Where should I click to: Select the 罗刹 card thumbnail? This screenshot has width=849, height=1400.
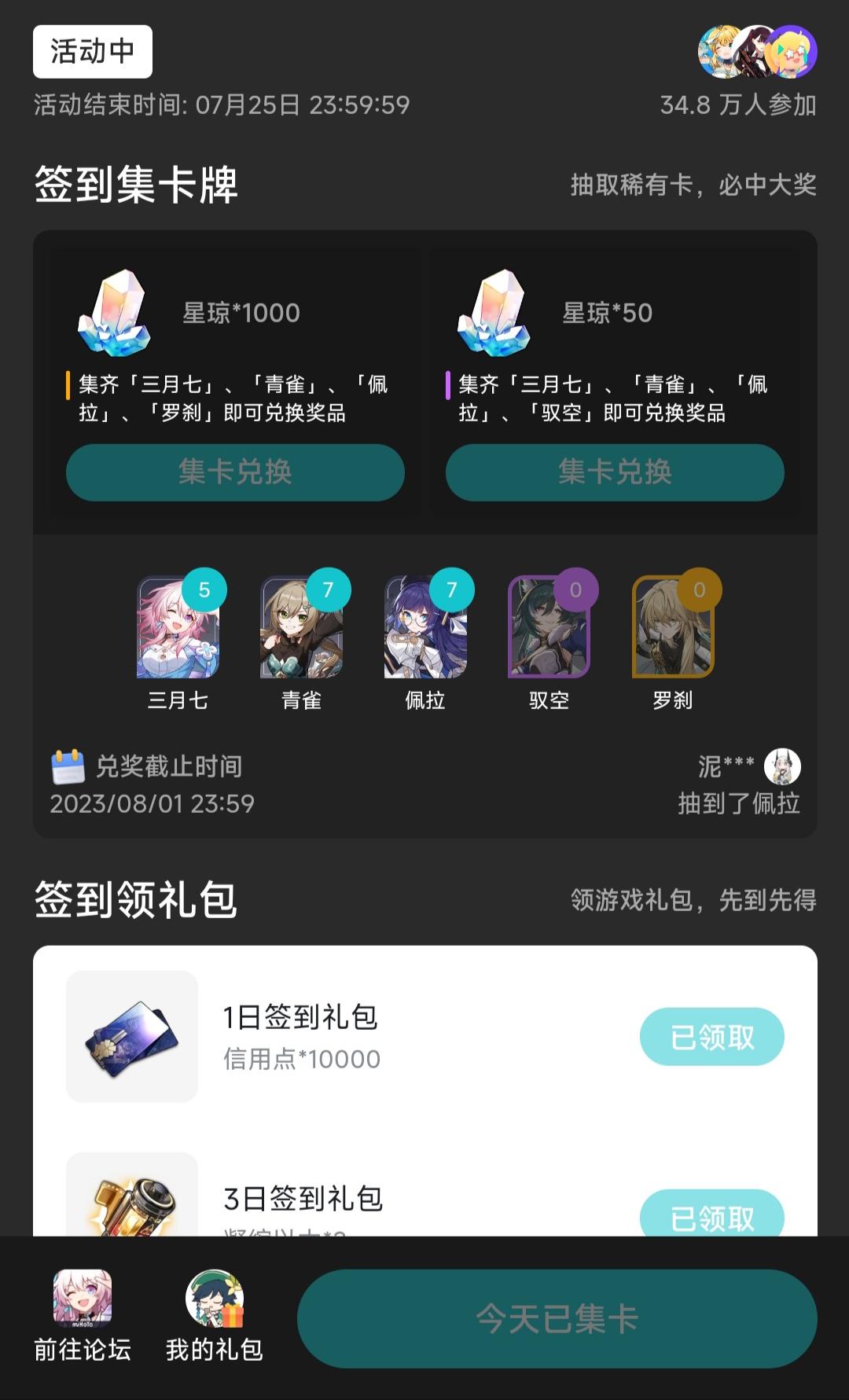[674, 629]
